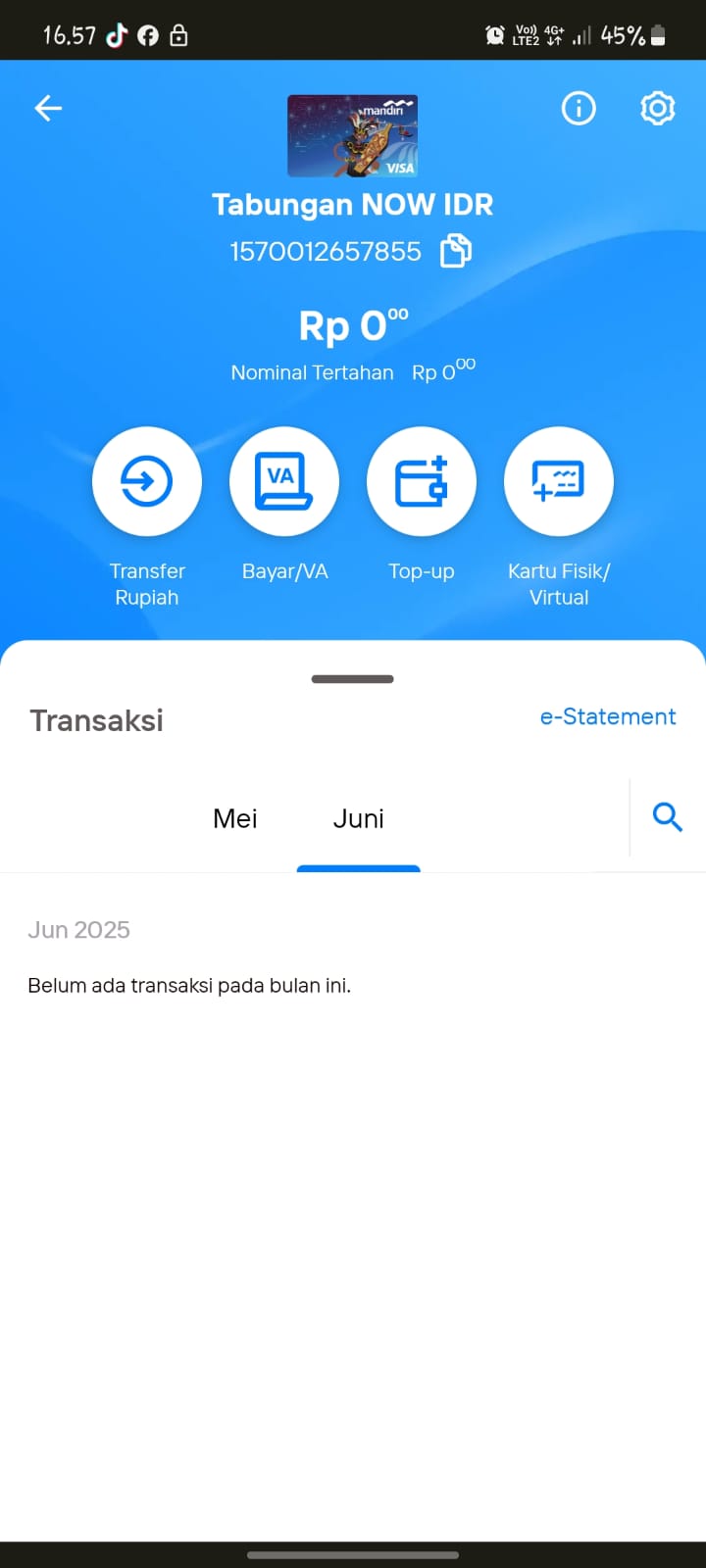
Task: Search transactions with the magnifier icon
Action: click(x=667, y=816)
